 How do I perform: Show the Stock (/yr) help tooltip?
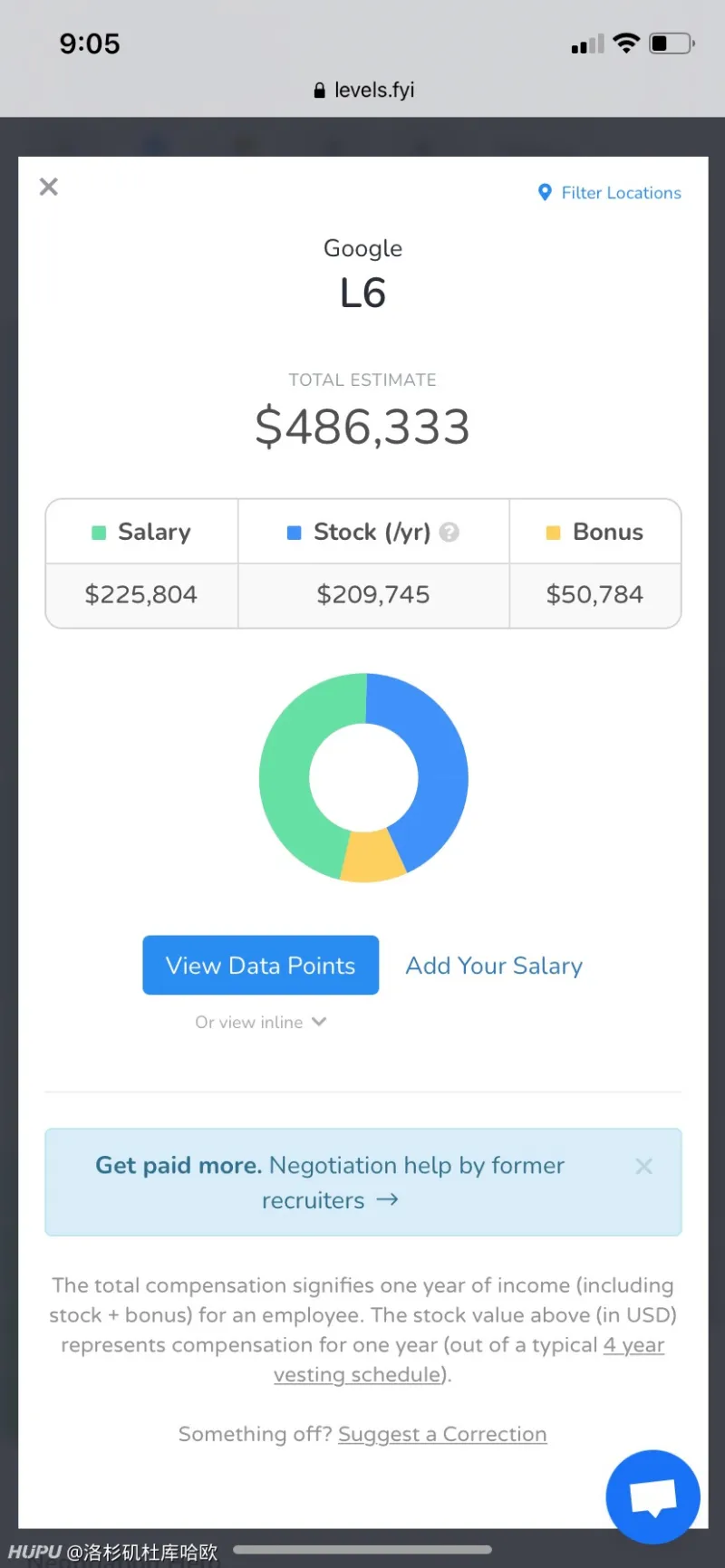pos(449,532)
